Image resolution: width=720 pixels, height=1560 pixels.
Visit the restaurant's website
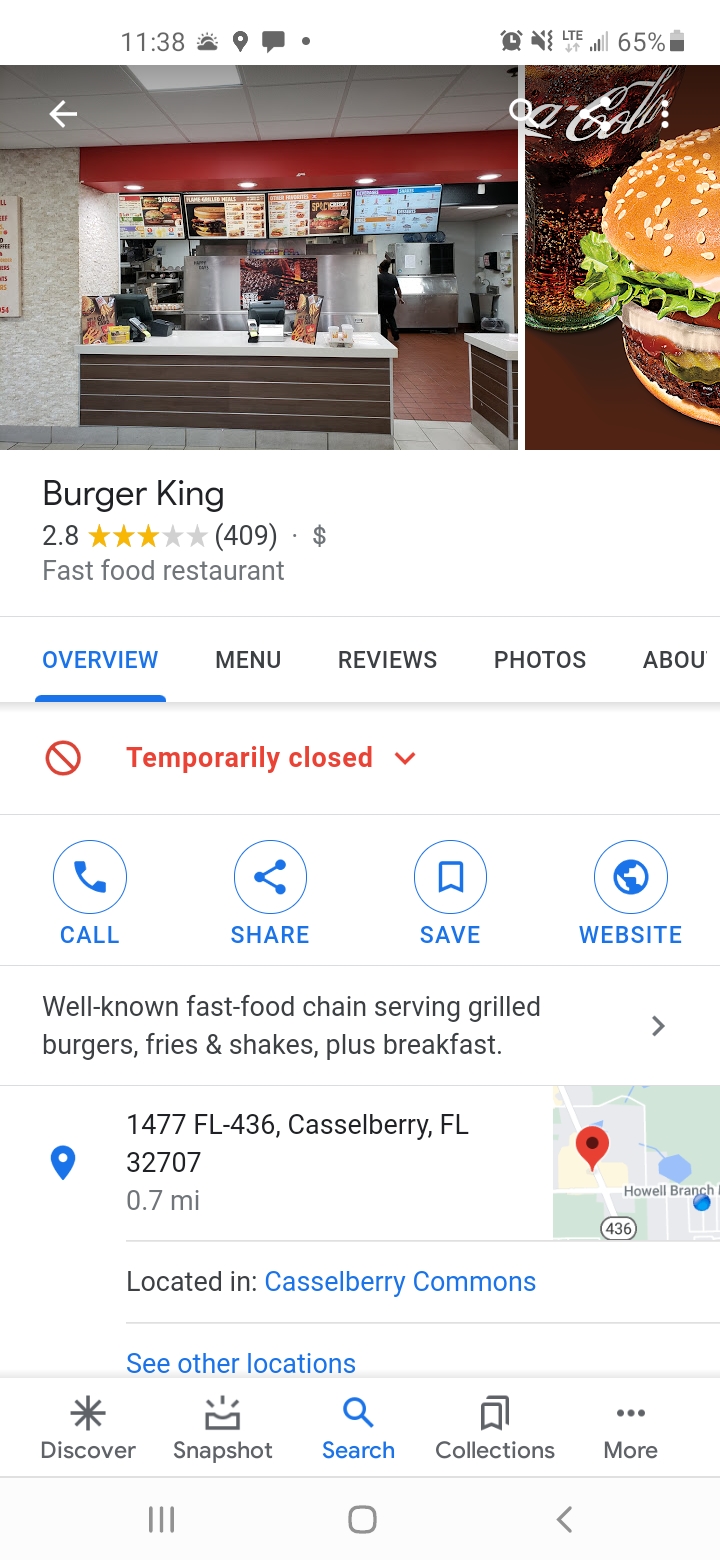pos(630,892)
